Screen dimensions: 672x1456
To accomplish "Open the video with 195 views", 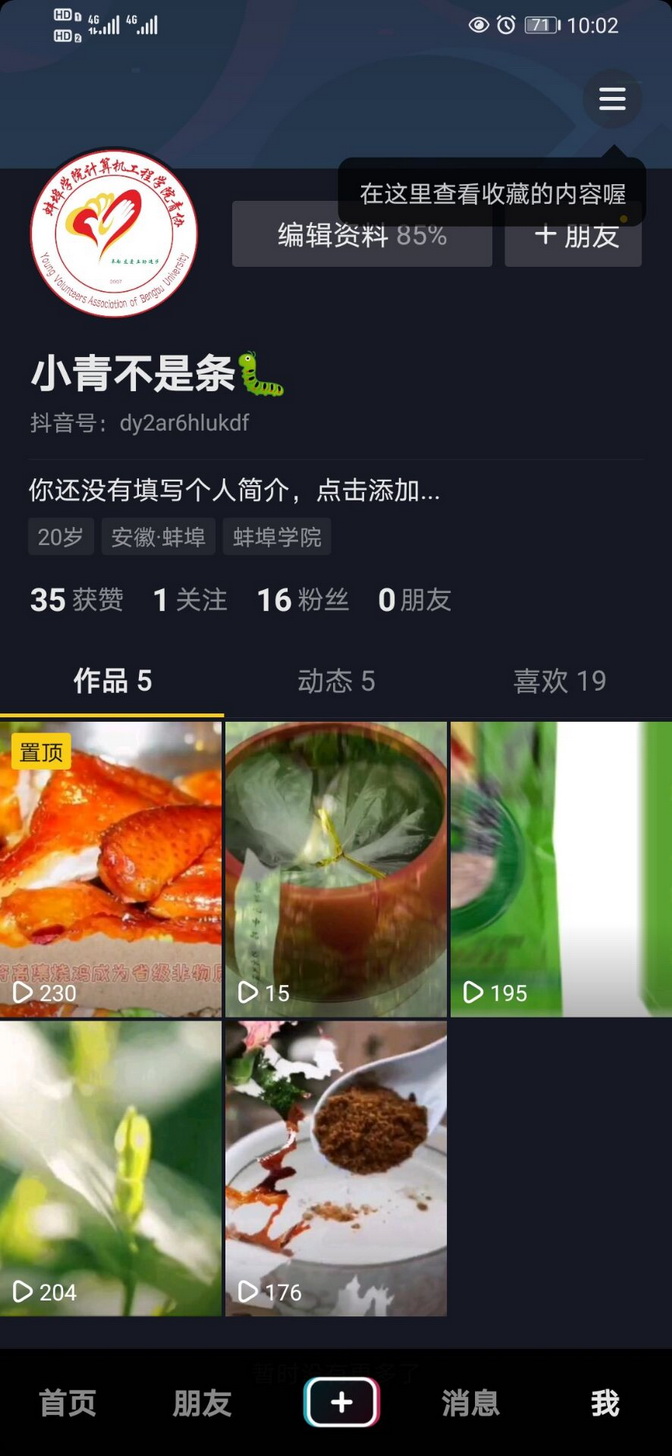I will [x=560, y=869].
